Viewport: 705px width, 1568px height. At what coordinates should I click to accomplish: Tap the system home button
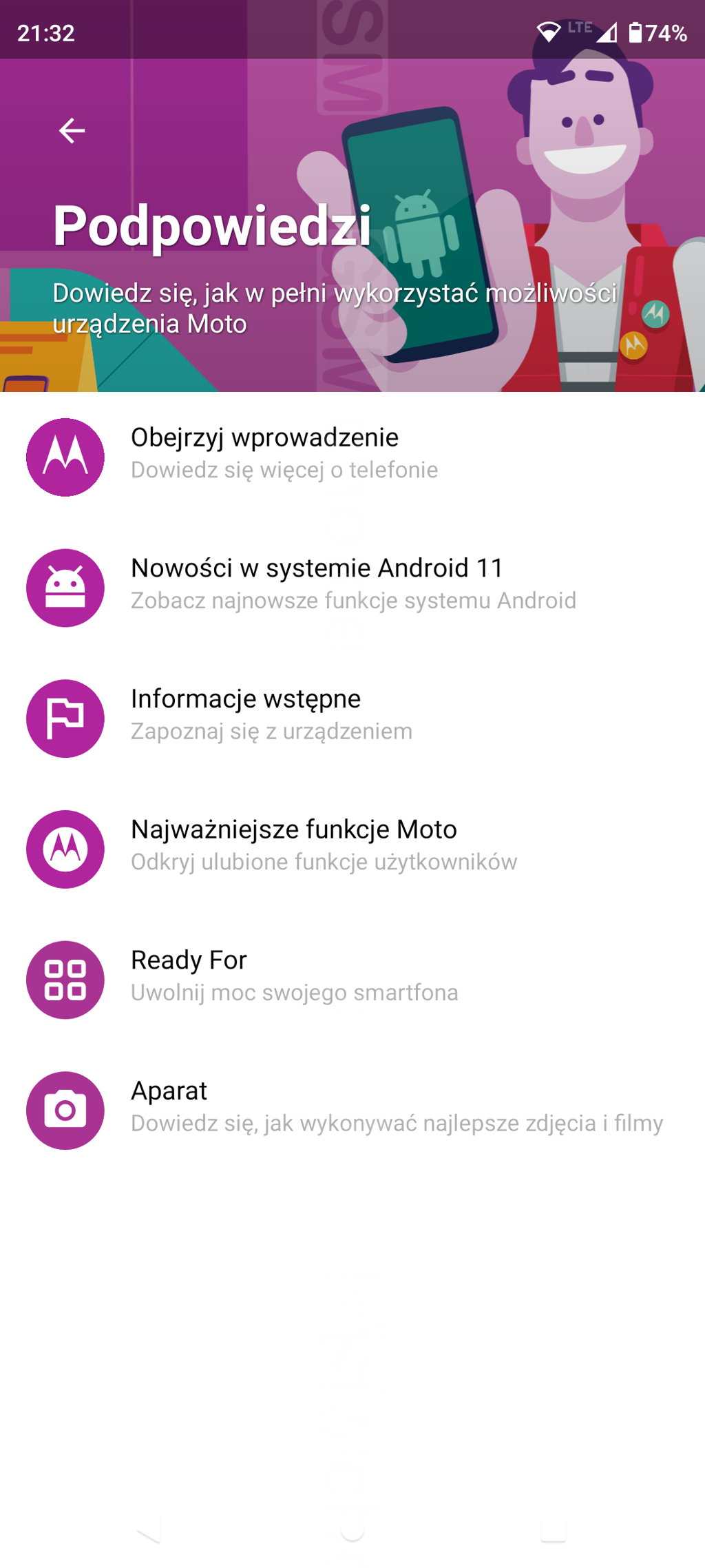(352, 1529)
